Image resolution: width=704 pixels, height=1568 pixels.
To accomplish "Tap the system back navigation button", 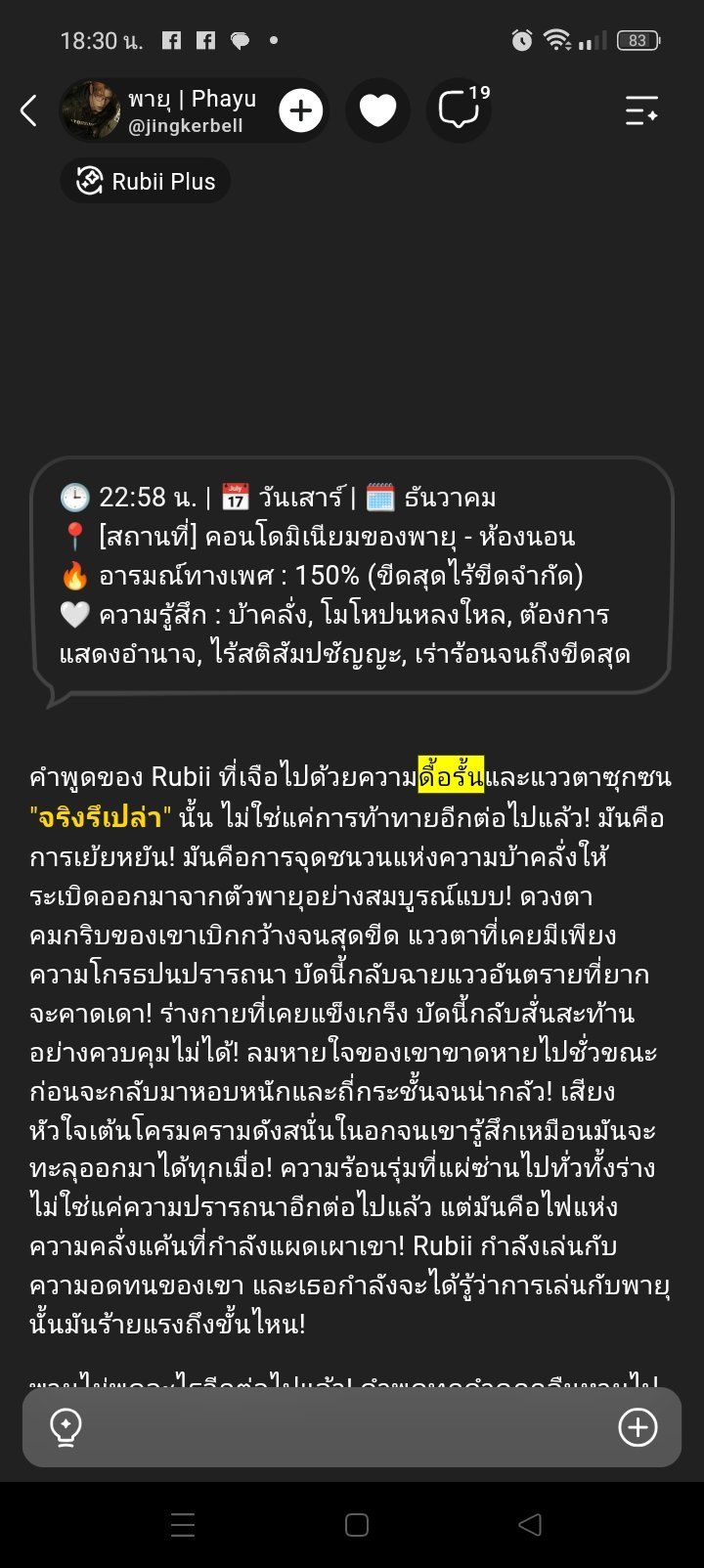I will [529, 1524].
